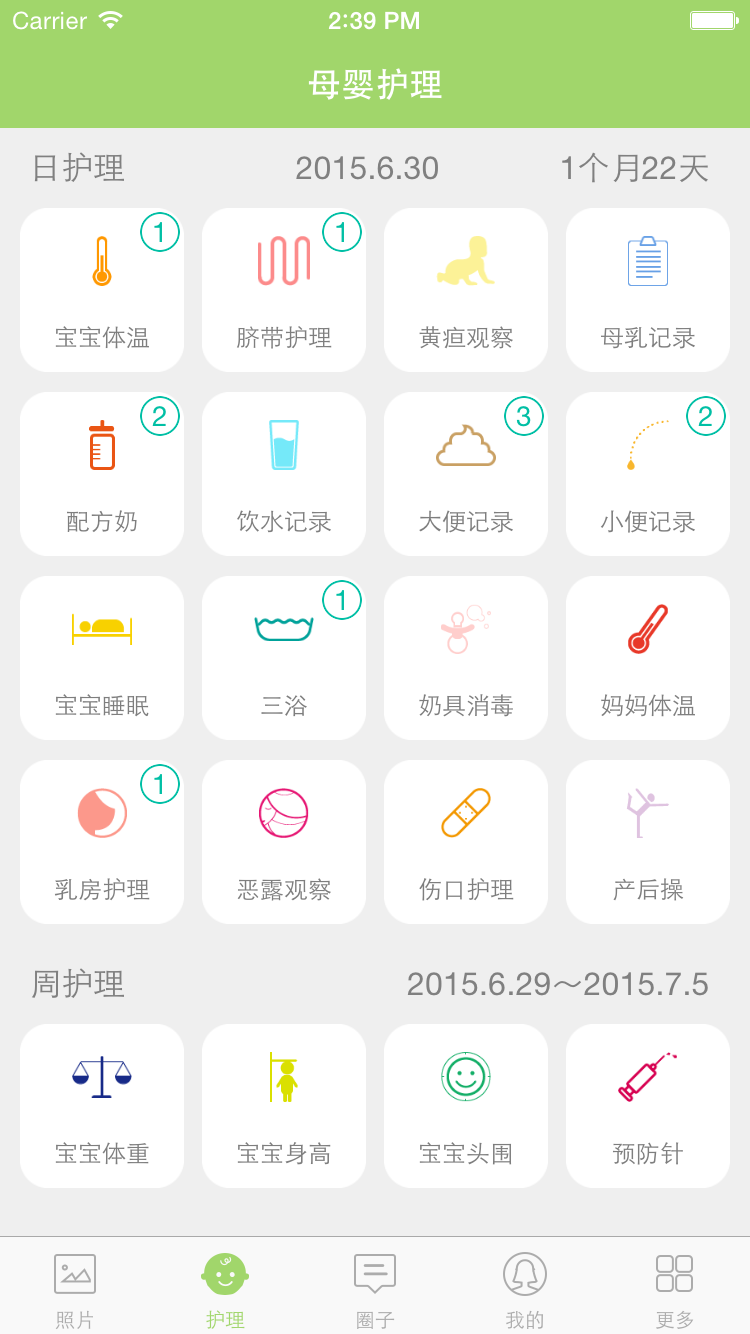Open 奶具消毒 sterilization record

pyautogui.click(x=466, y=658)
